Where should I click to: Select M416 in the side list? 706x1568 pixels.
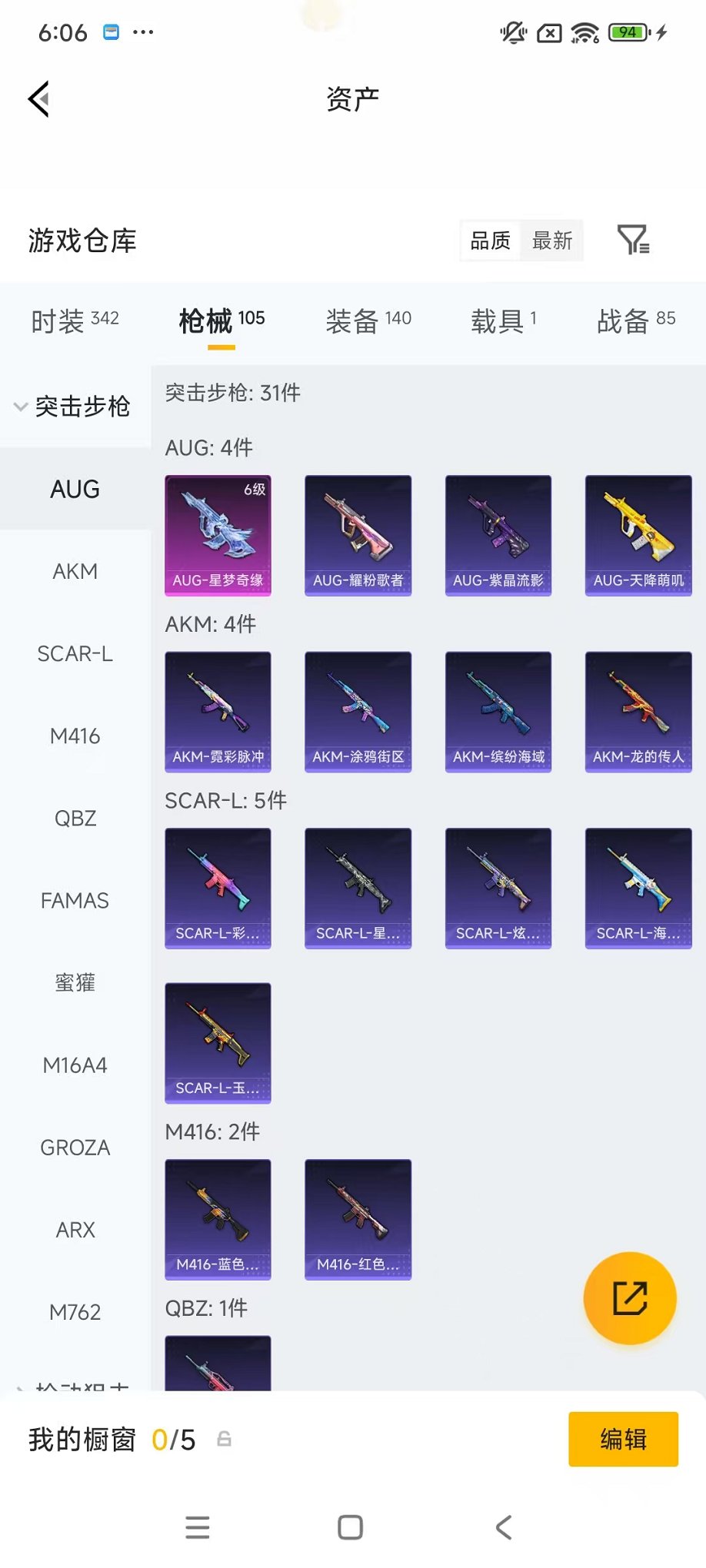coord(75,736)
